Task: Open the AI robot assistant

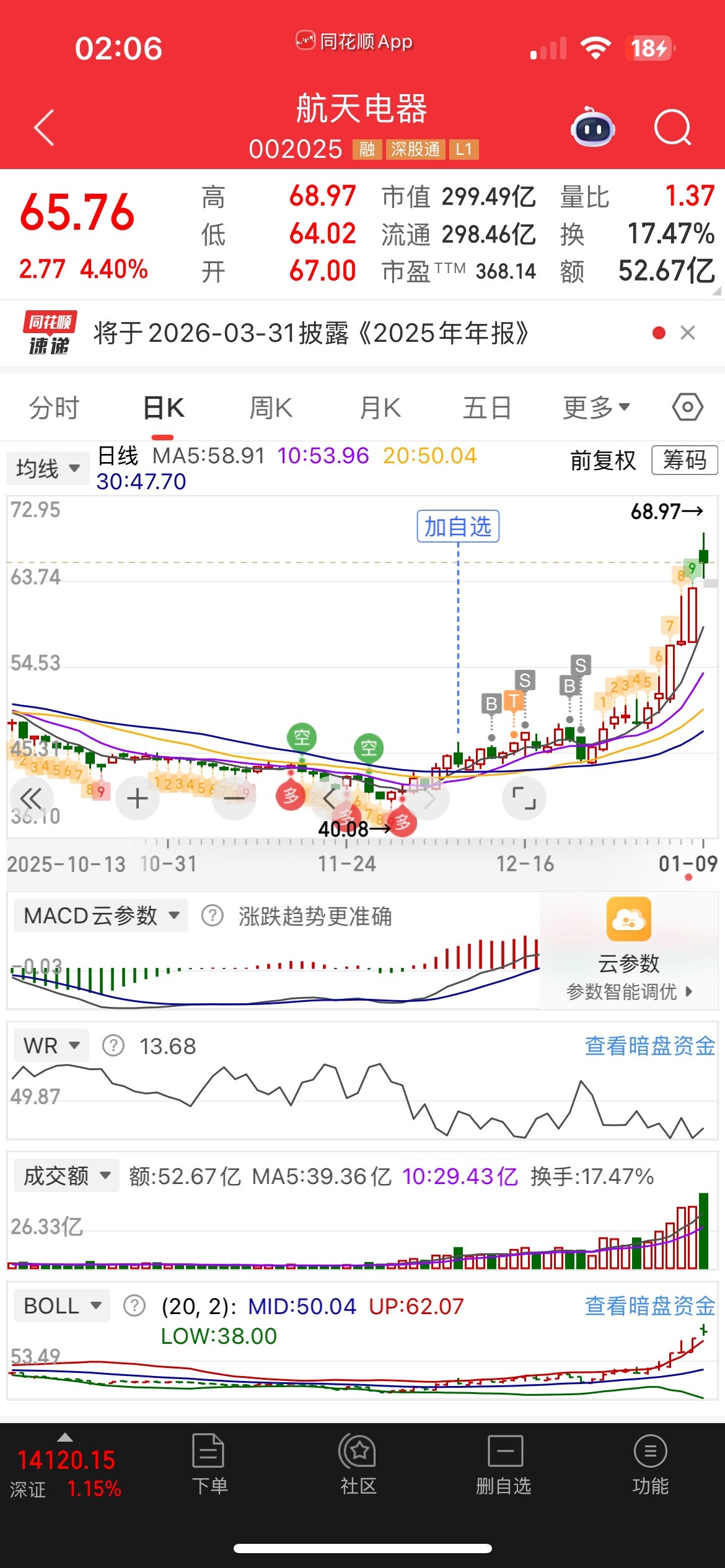Action: pyautogui.click(x=592, y=128)
